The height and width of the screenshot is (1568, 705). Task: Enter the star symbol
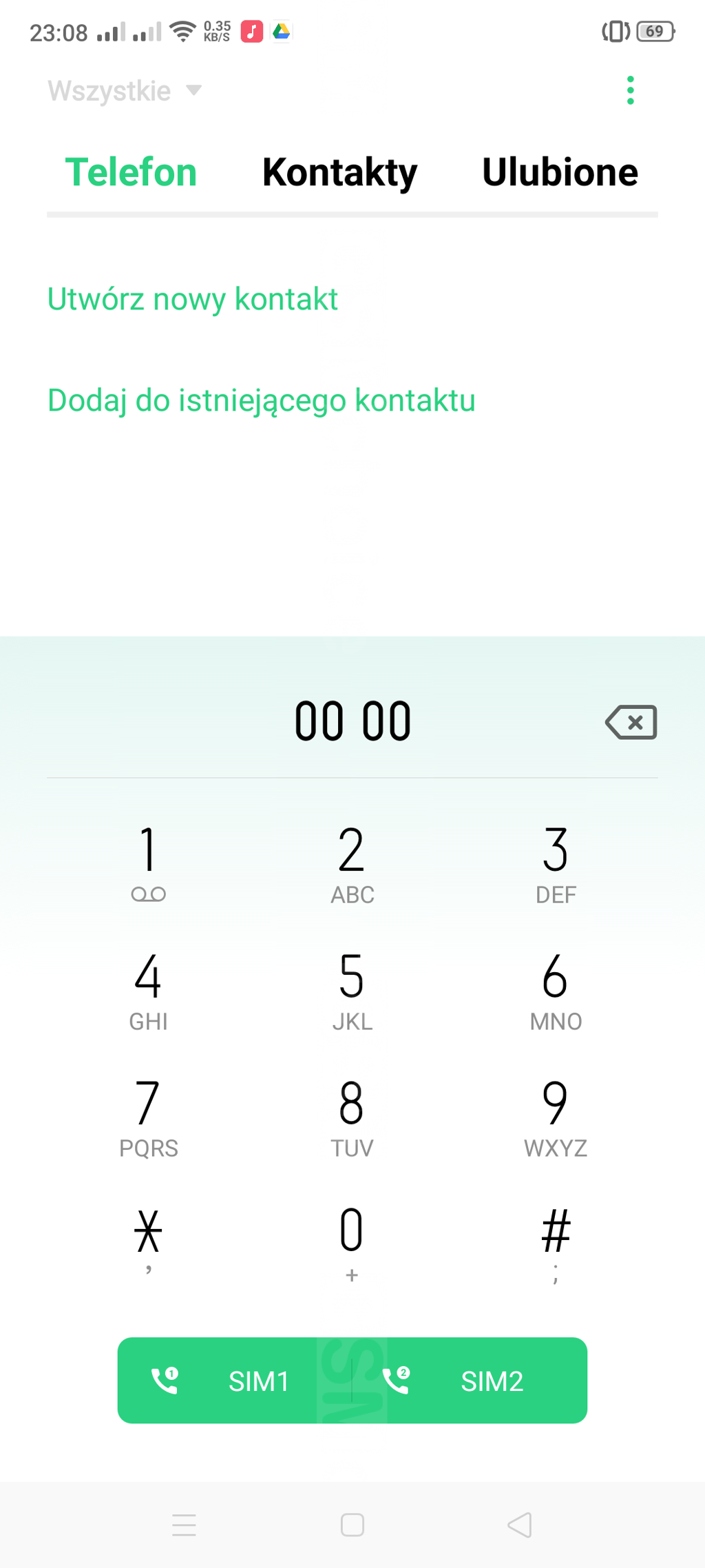click(x=148, y=1241)
